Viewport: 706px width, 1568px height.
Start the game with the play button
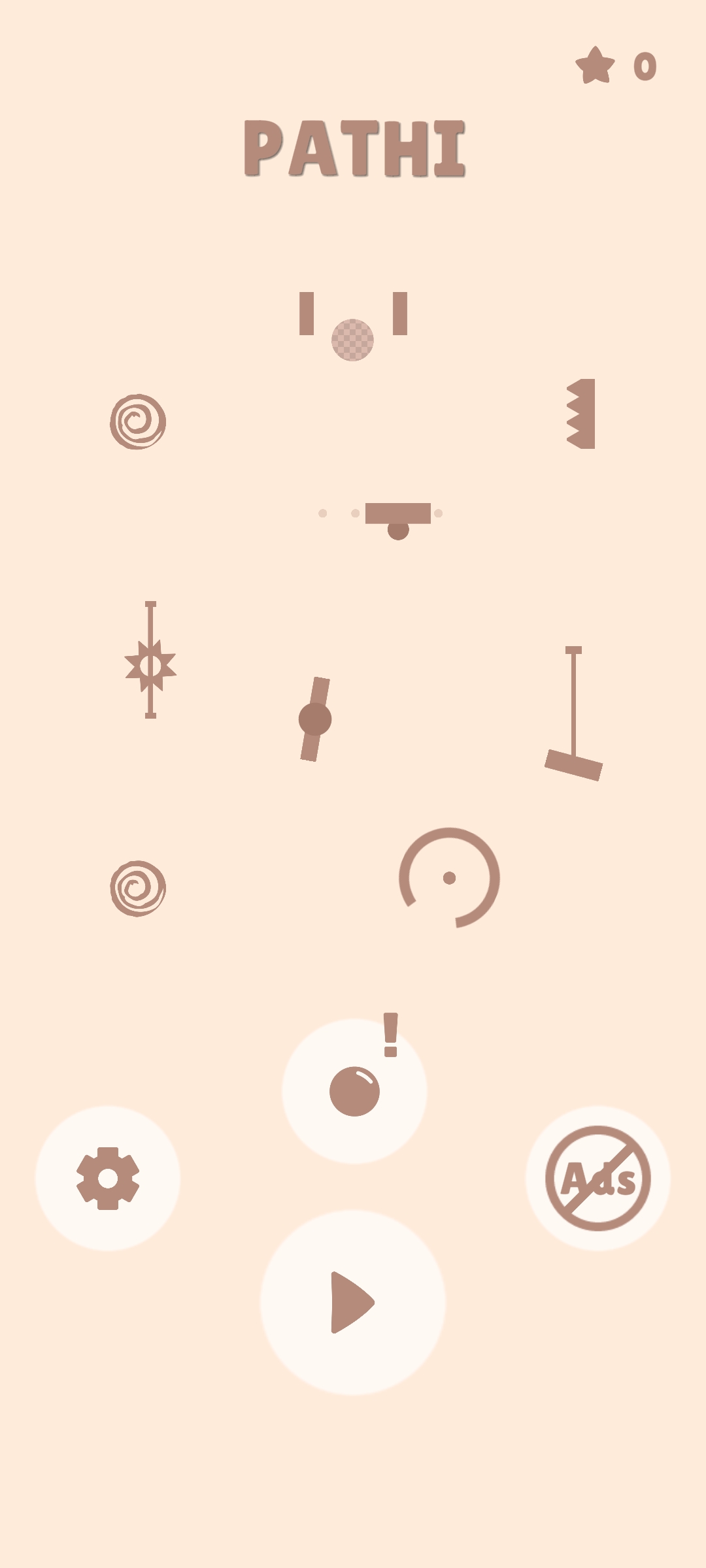click(353, 1301)
